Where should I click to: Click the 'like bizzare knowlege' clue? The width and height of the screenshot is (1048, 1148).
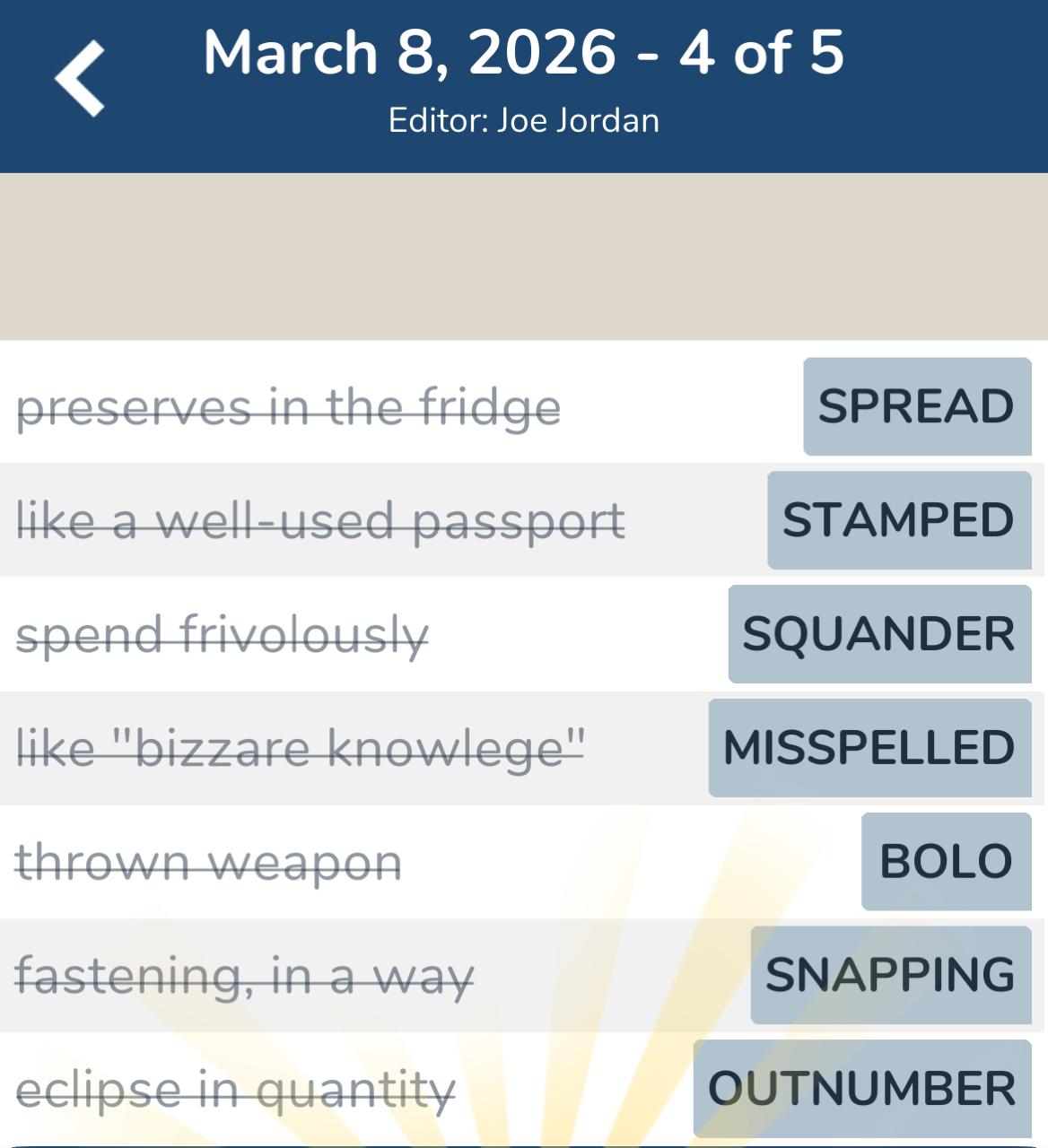pos(300,747)
